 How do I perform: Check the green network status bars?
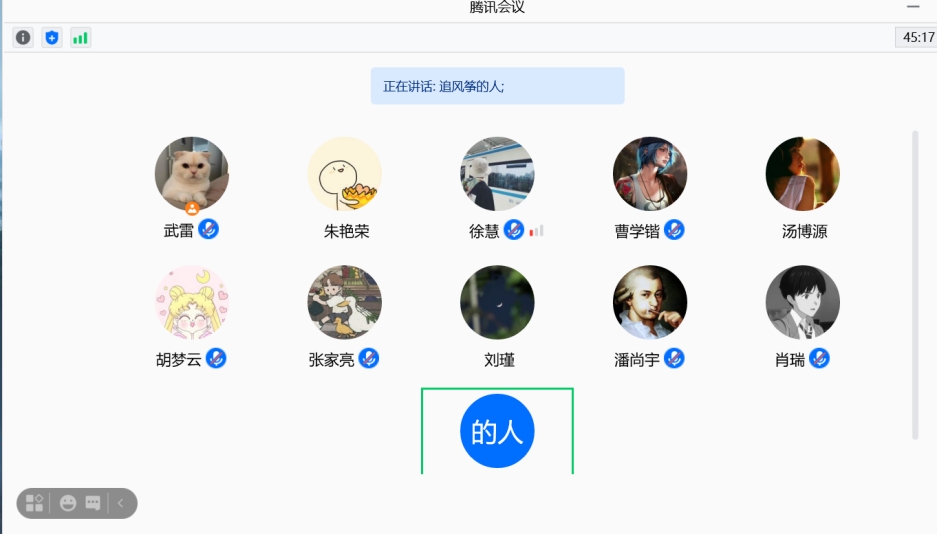[x=80, y=38]
